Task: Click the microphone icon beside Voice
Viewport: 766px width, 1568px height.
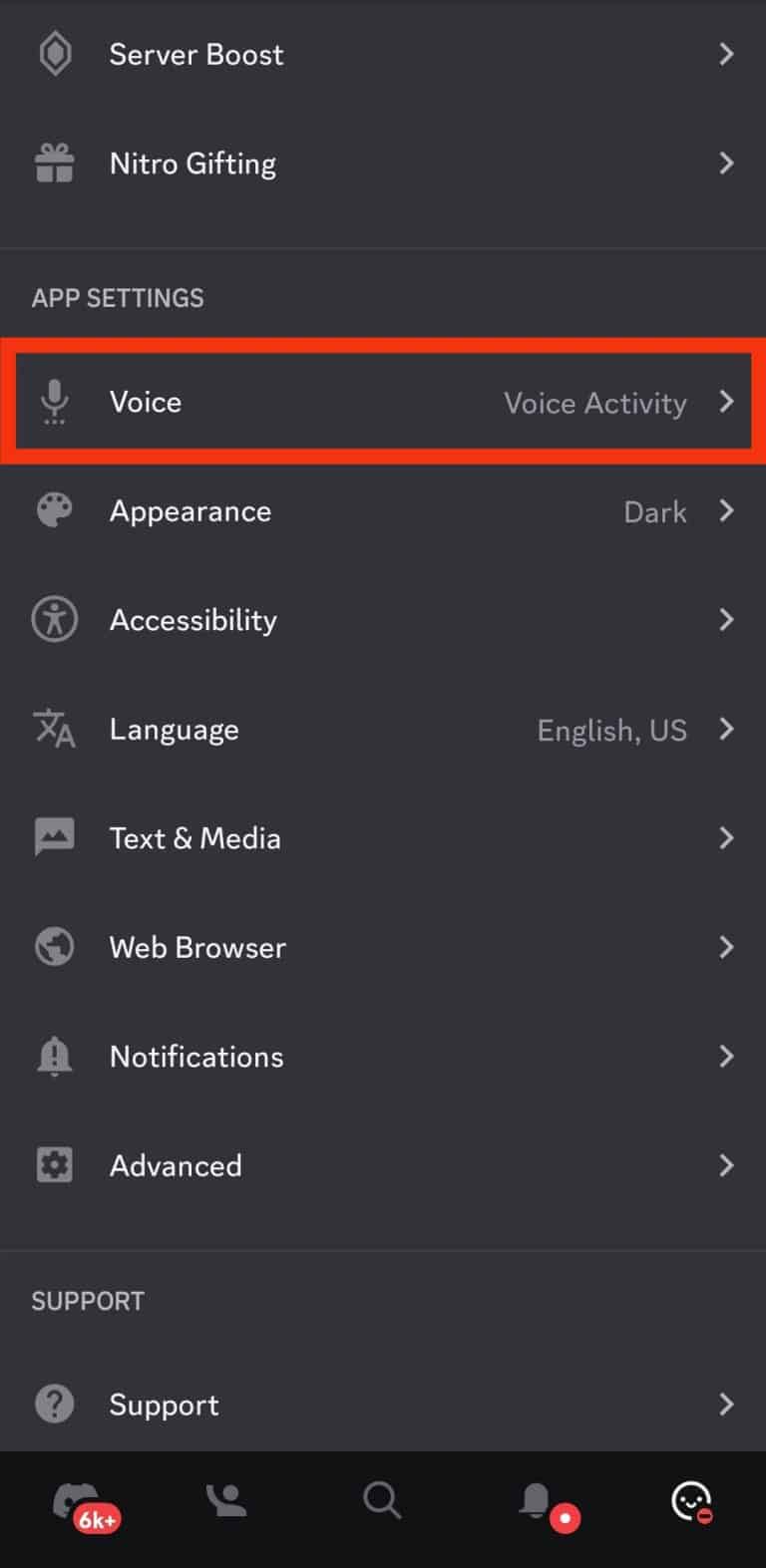Action: [54, 402]
